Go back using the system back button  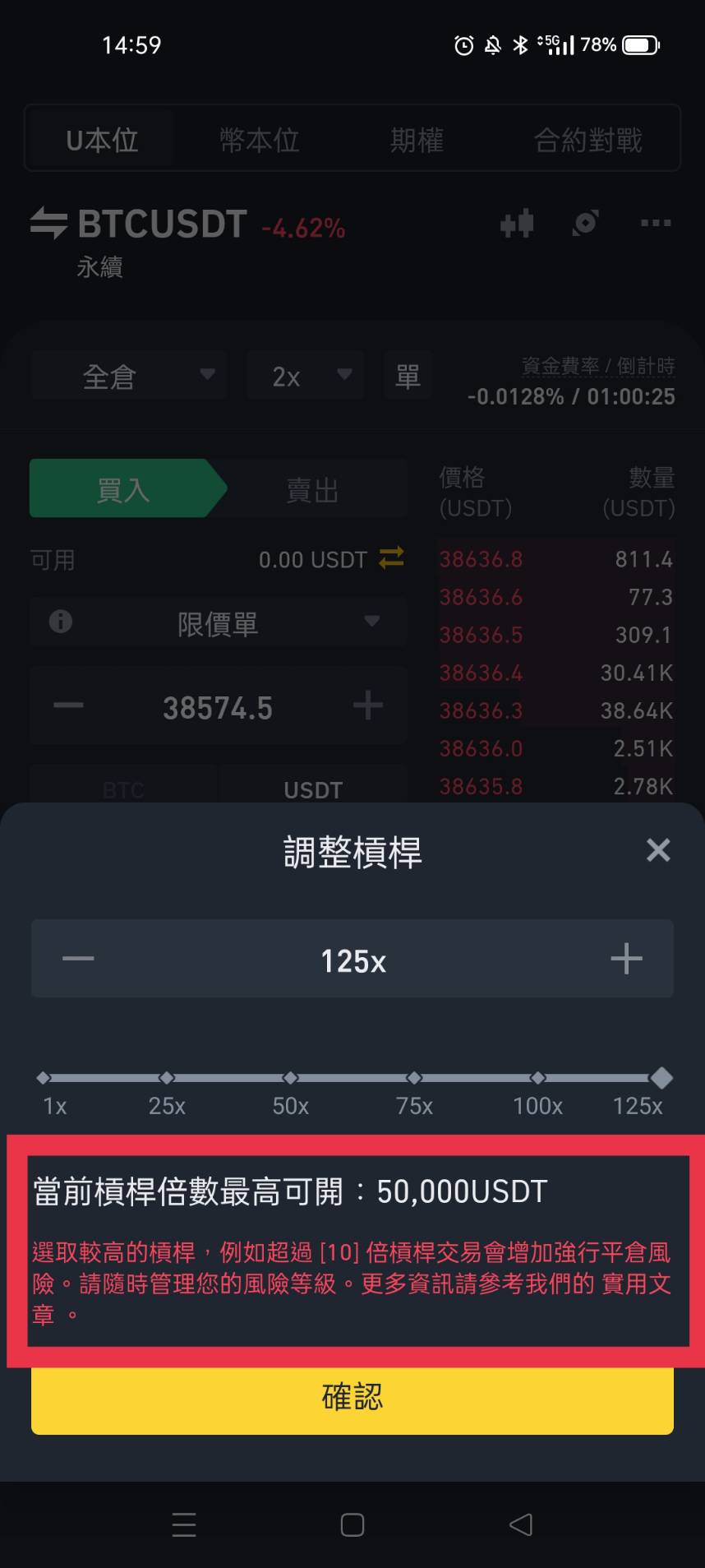pyautogui.click(x=521, y=1525)
